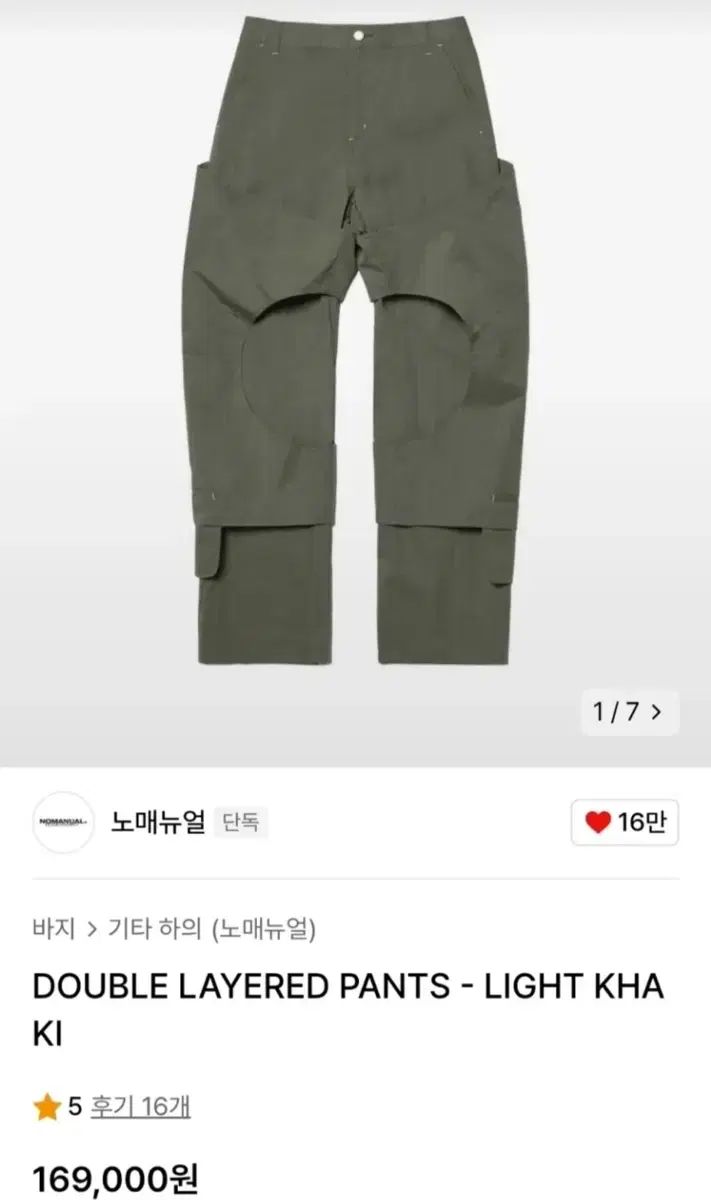Open the product photo of the pants

point(355,340)
